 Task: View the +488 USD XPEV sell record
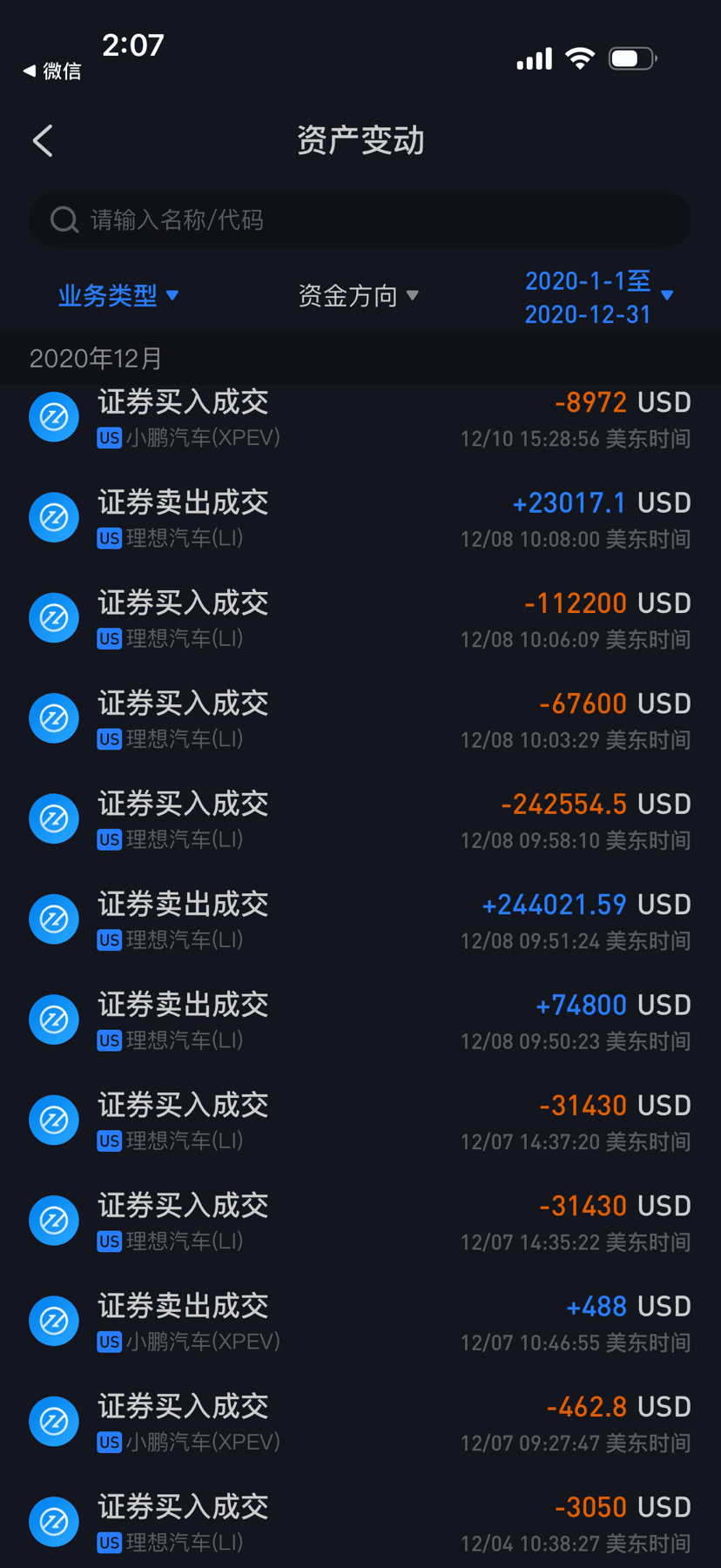click(x=360, y=1322)
